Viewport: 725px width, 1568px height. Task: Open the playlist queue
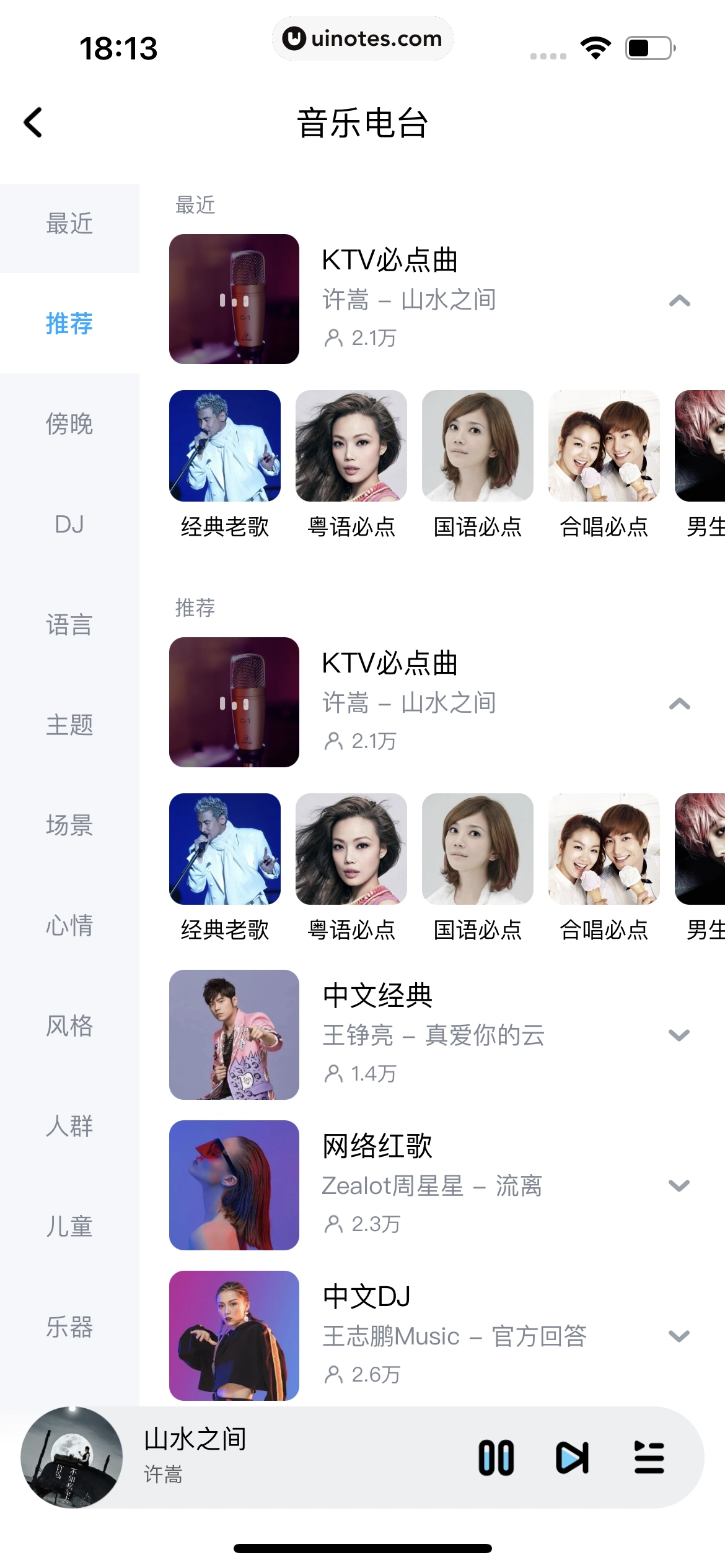point(649,1457)
